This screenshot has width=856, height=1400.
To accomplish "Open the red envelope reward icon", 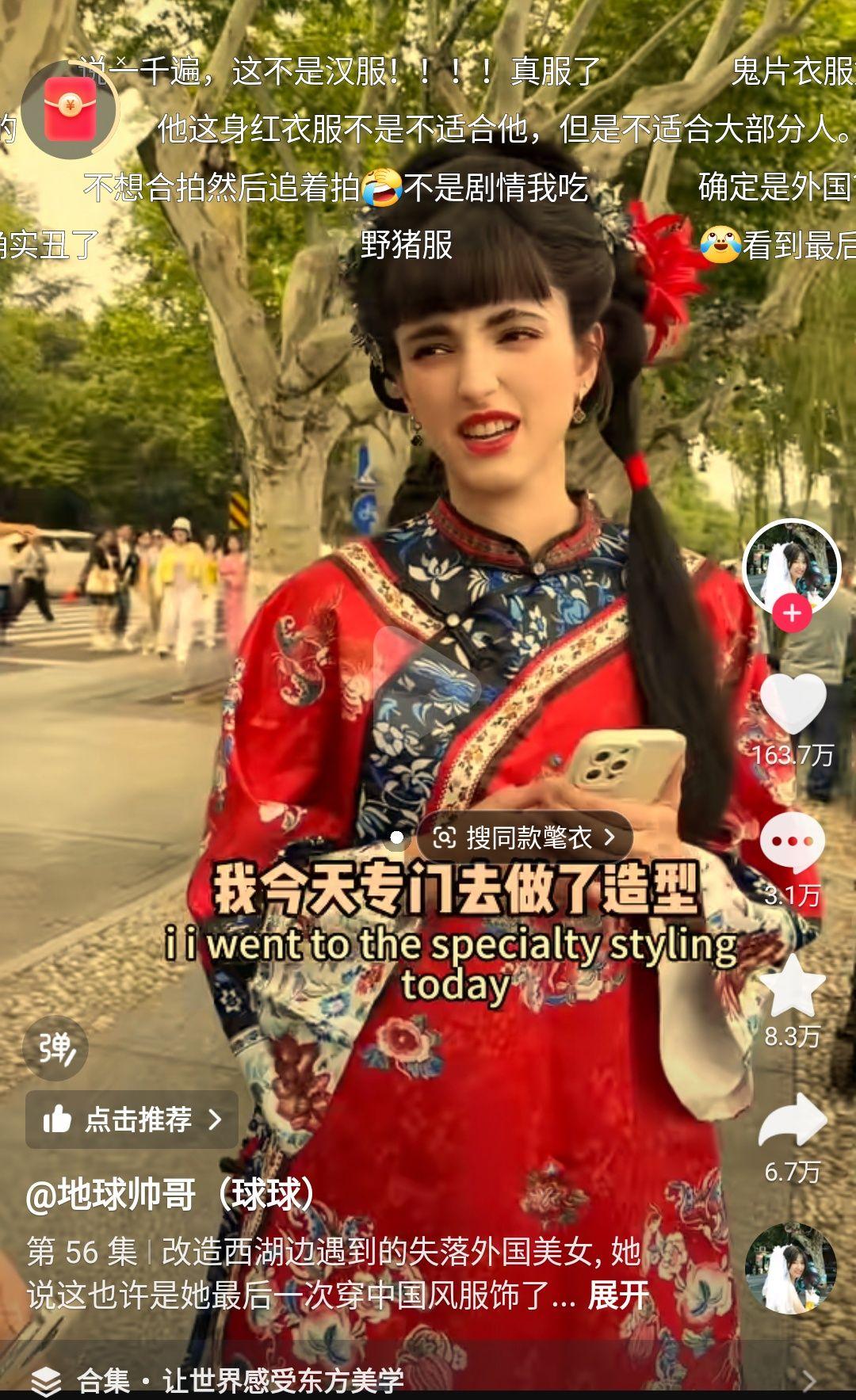I will click(x=70, y=109).
